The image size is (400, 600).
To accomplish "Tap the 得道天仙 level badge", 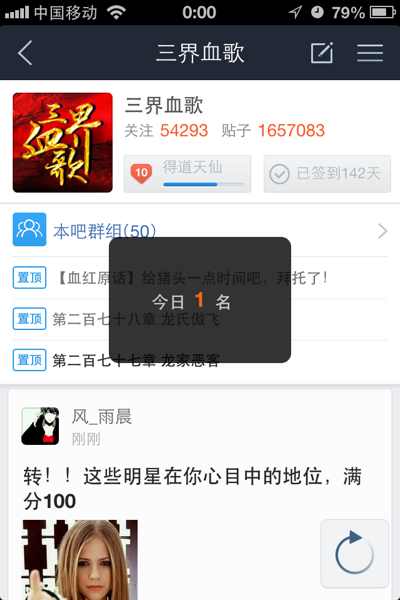I will [188, 174].
